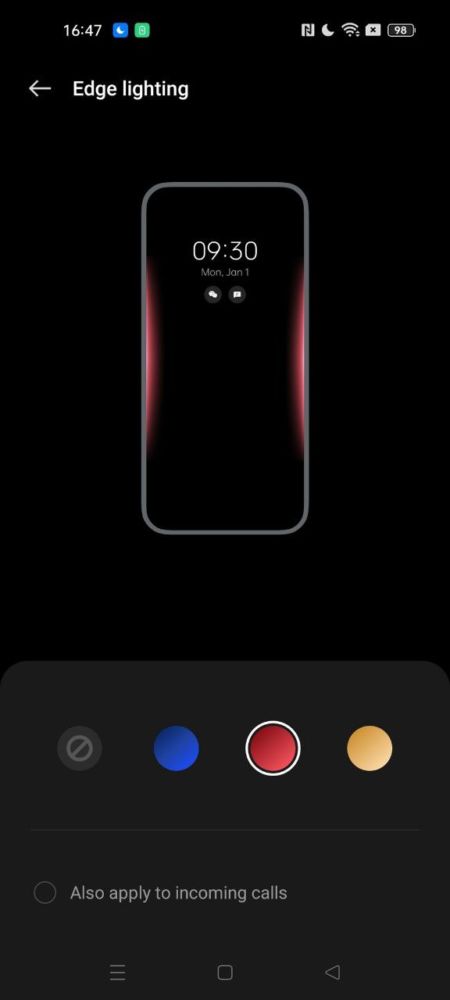Go back from Edge lighting
450x1000 pixels.
pos(40,89)
